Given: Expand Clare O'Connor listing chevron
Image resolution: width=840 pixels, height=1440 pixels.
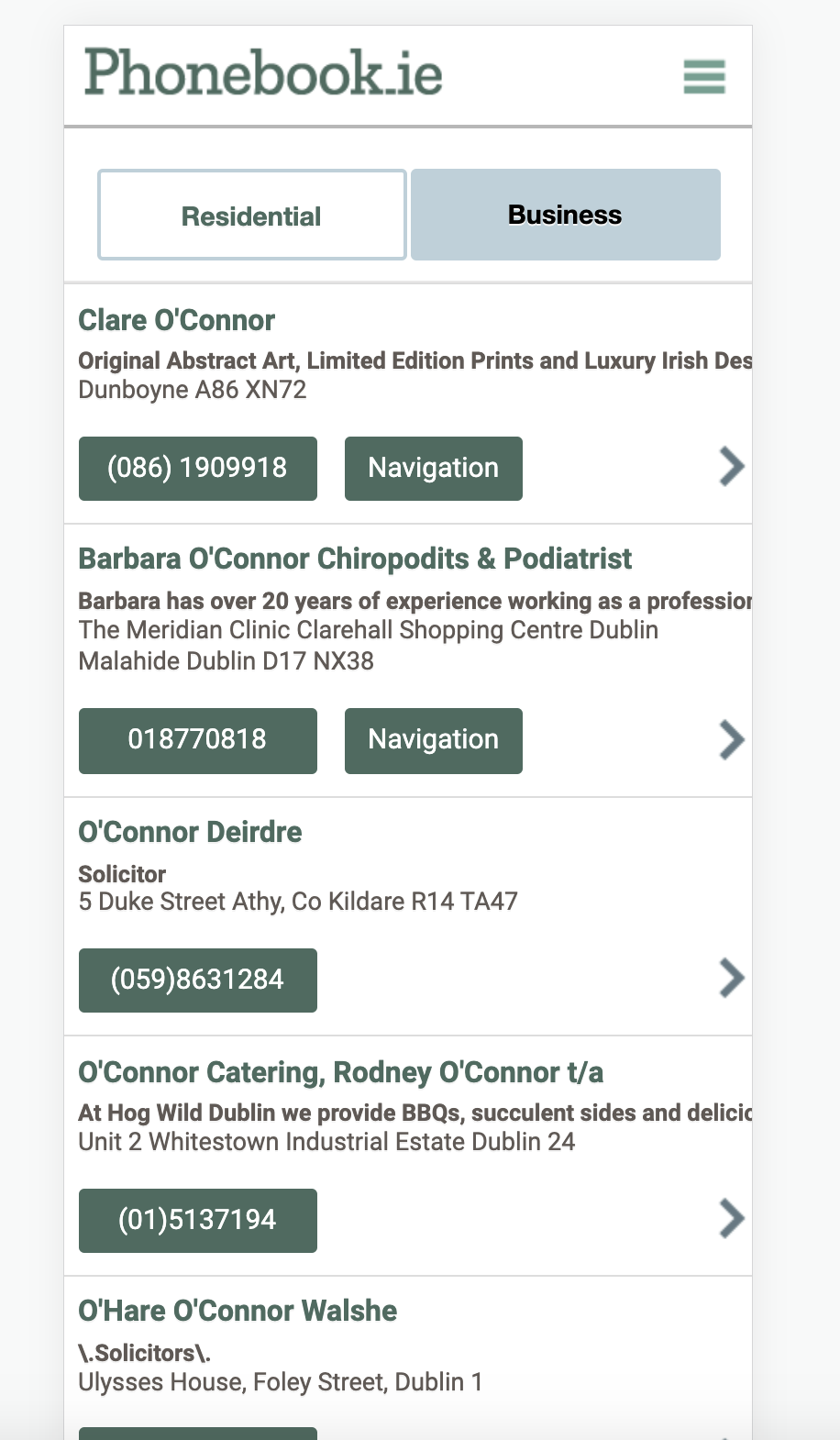Looking at the screenshot, I should [731, 467].
